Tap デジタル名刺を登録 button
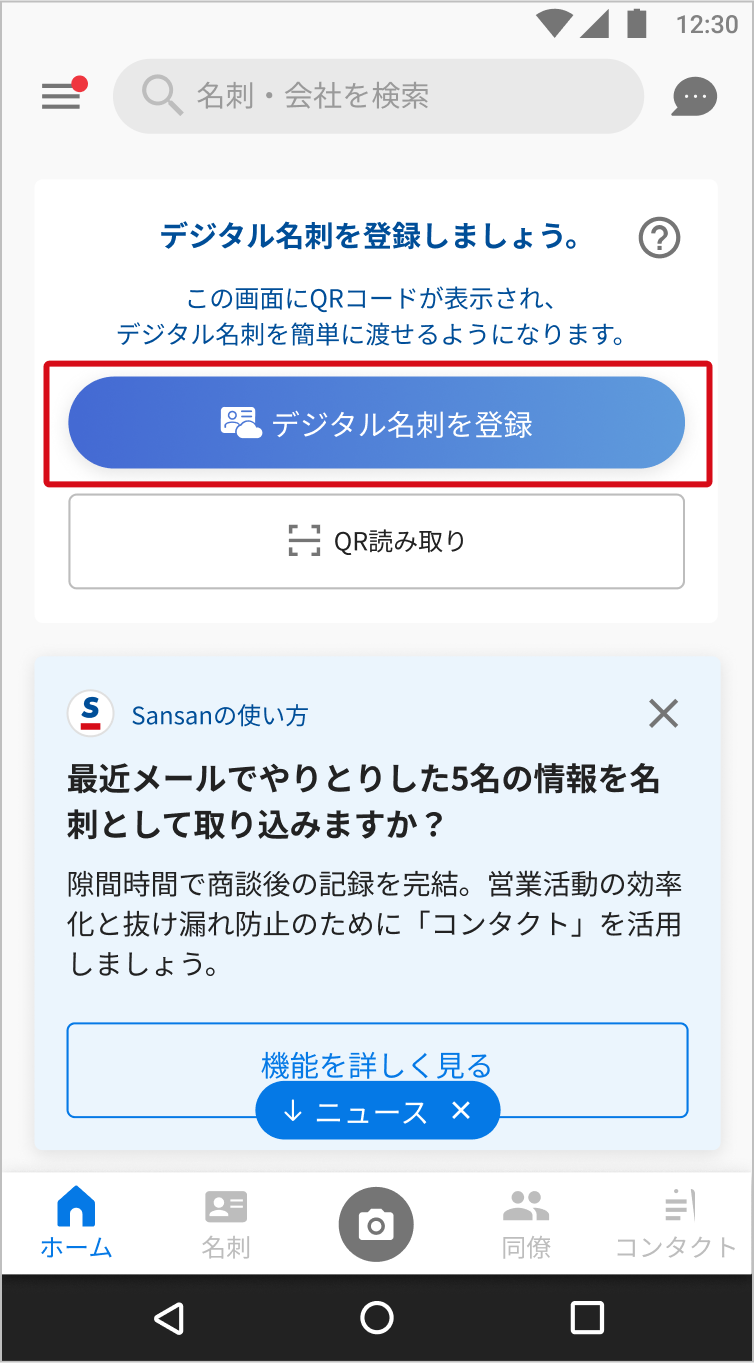The width and height of the screenshot is (754, 1363). click(x=376, y=423)
